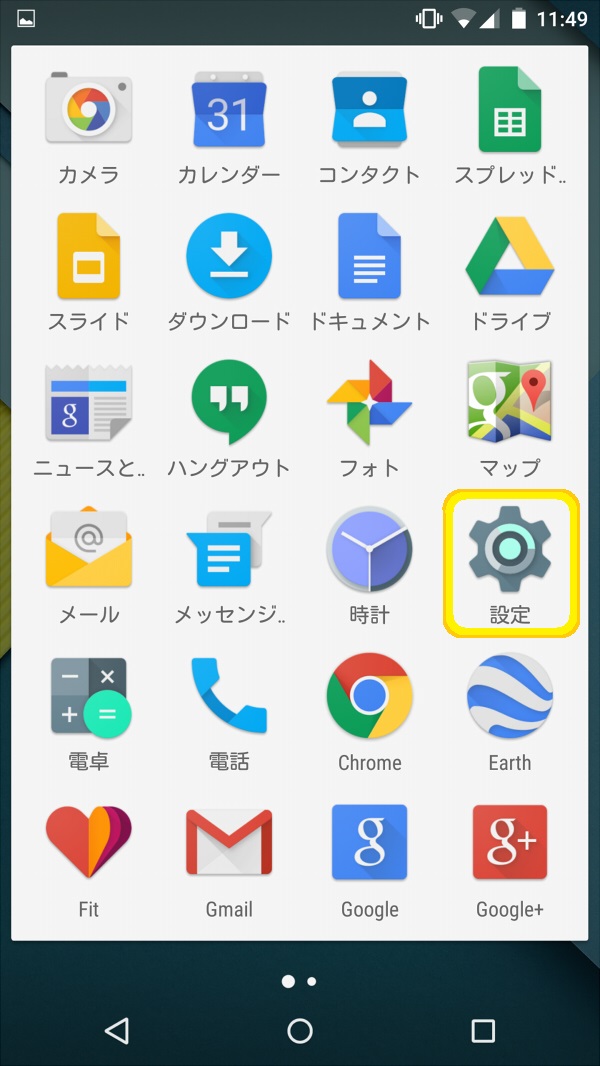Open the 電話 phone dialer
This screenshot has width=600, height=1066.
[x=229, y=697]
